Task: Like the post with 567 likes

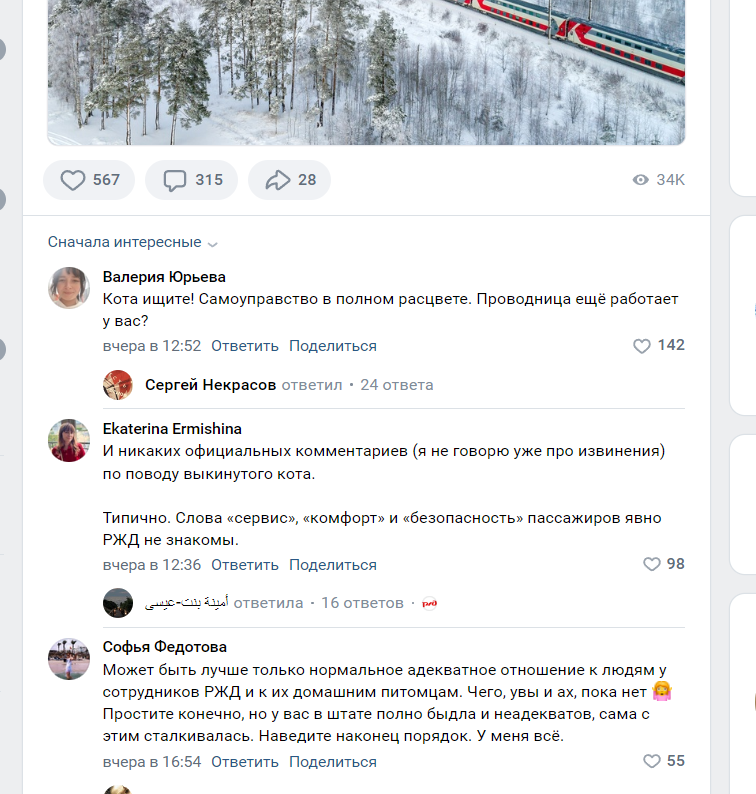Action: click(x=90, y=180)
